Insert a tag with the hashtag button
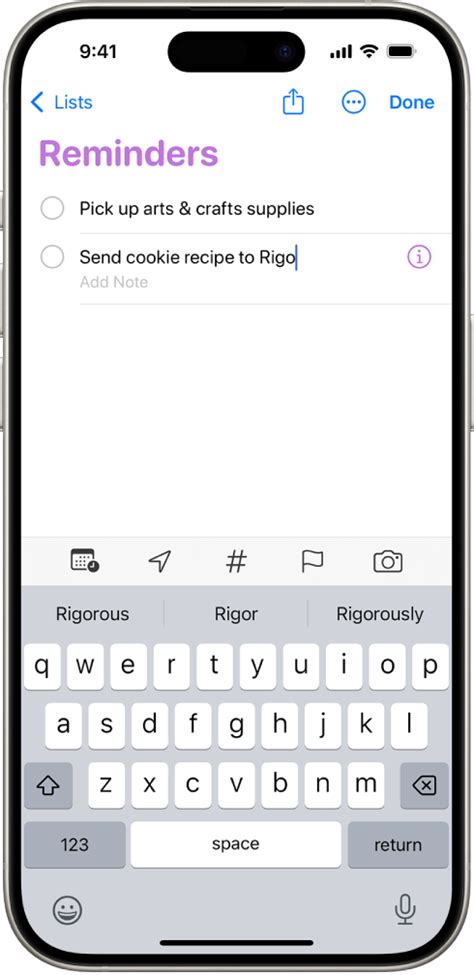Screen dimensions: 474x975 pyautogui.click(x=236, y=561)
